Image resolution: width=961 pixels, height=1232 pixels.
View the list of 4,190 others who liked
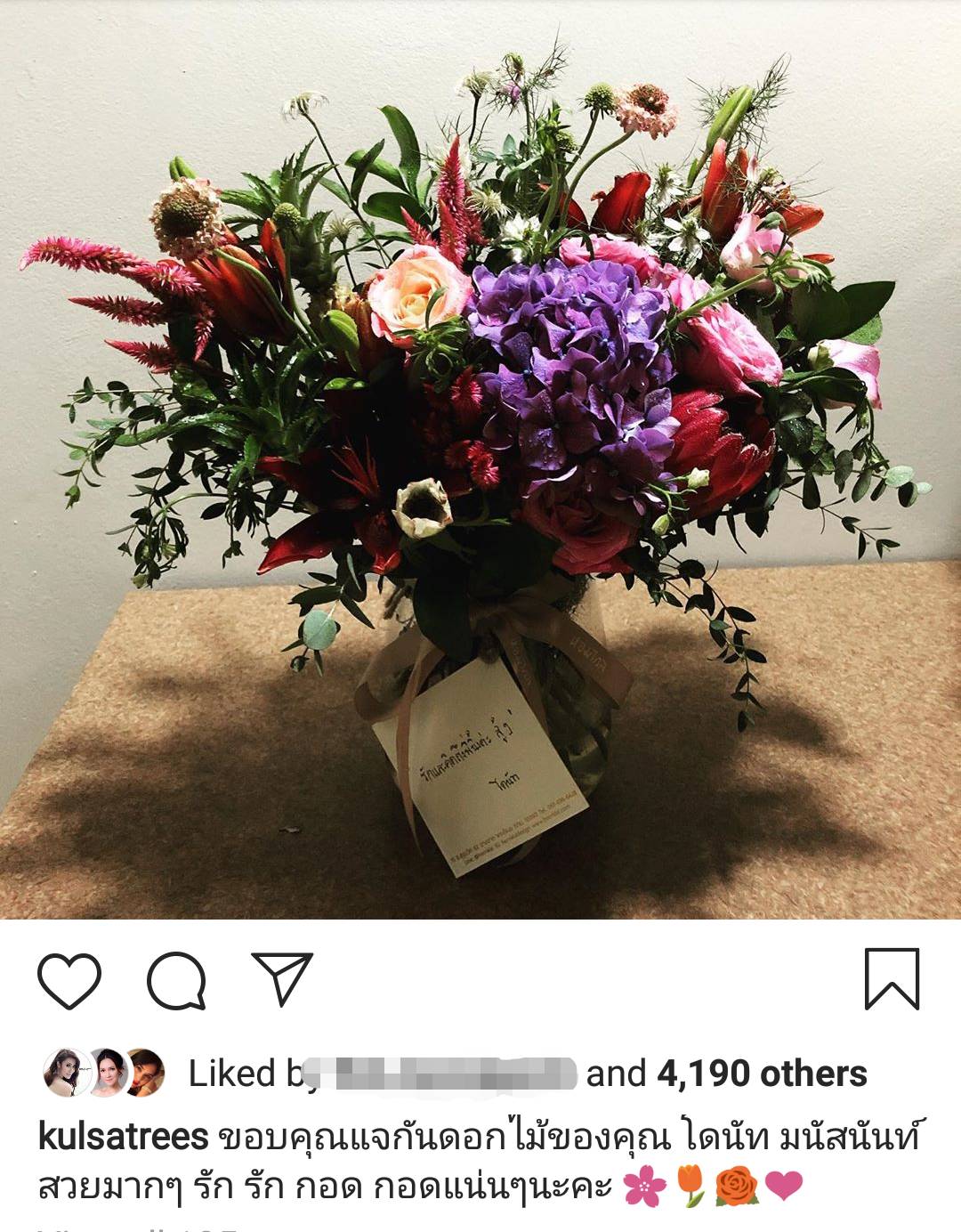[x=762, y=1074]
